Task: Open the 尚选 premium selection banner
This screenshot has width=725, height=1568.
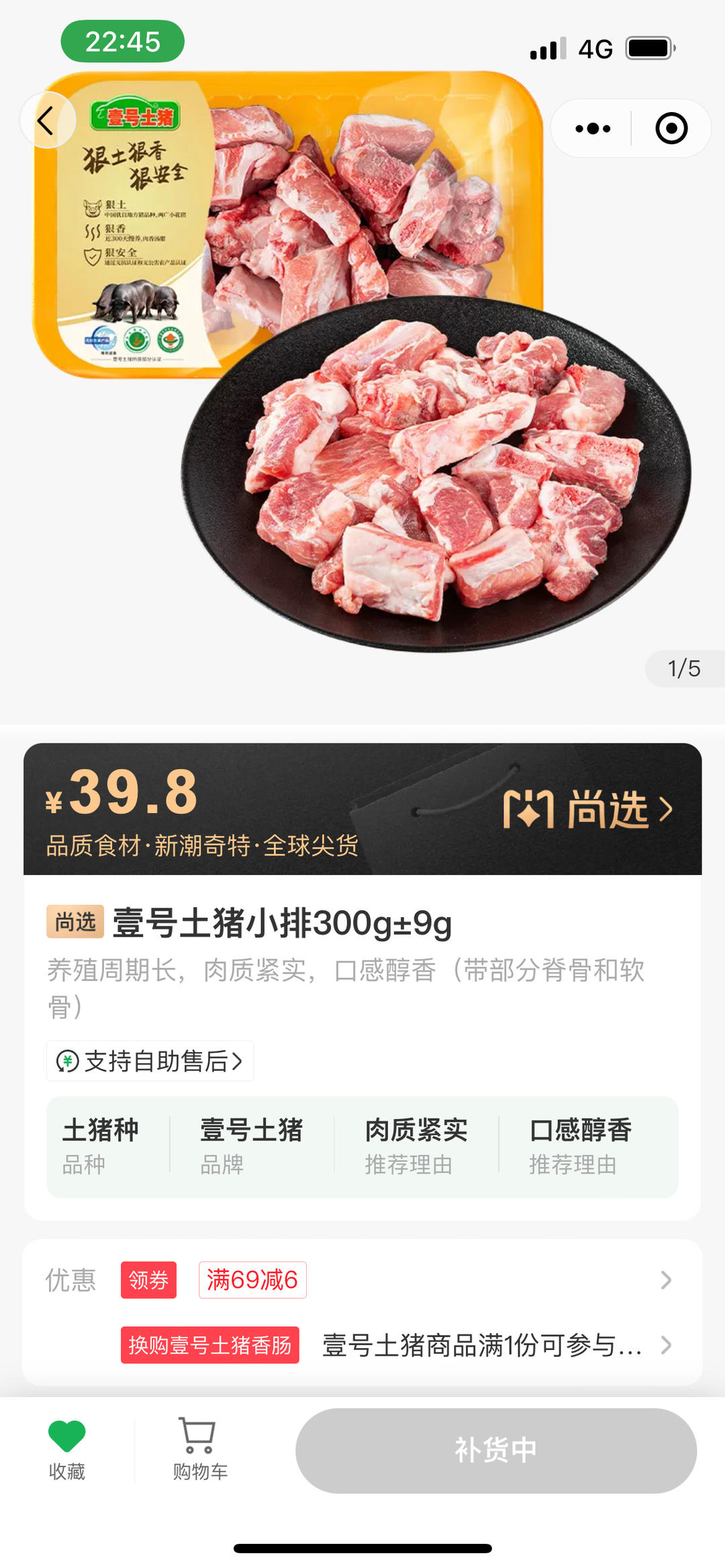Action: coord(589,809)
